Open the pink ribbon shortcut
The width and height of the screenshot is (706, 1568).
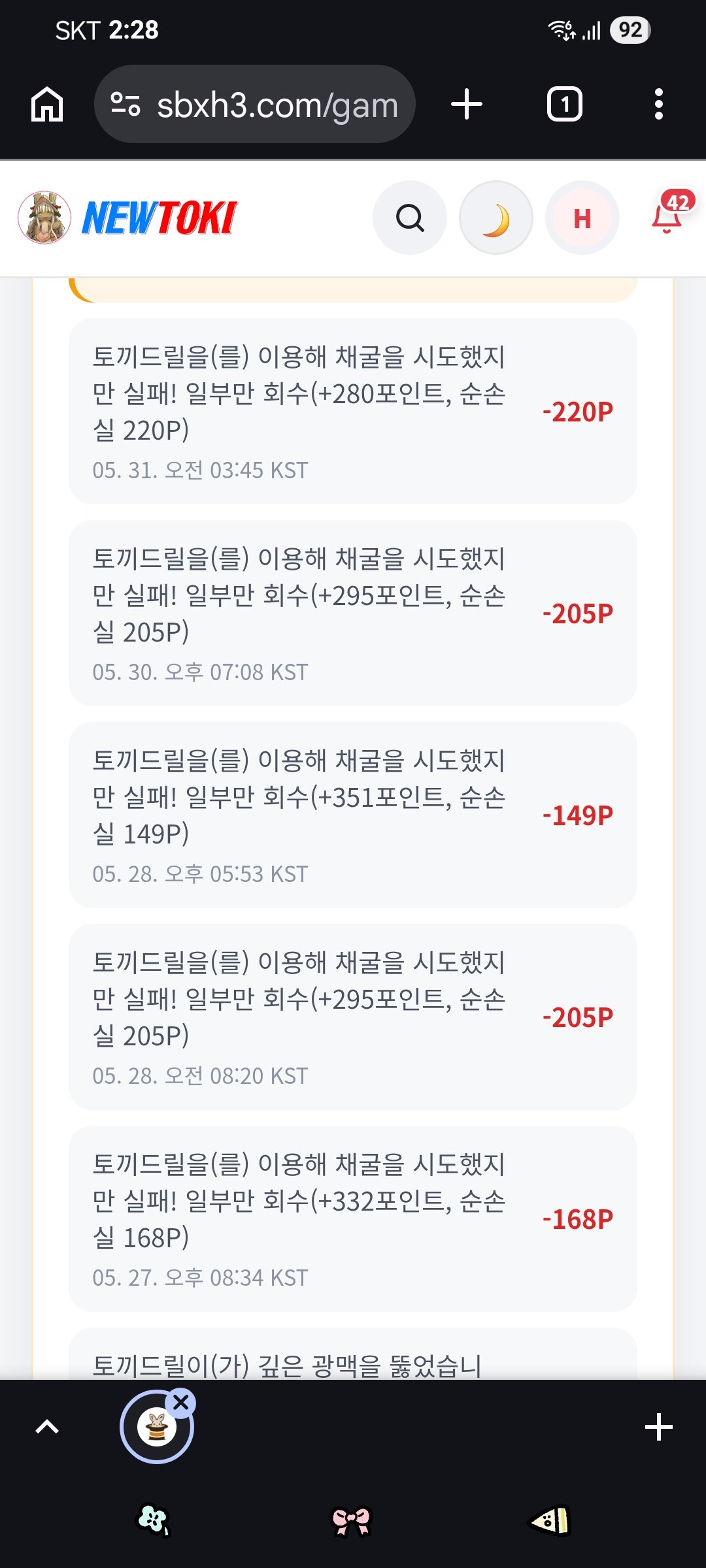pos(352,1521)
